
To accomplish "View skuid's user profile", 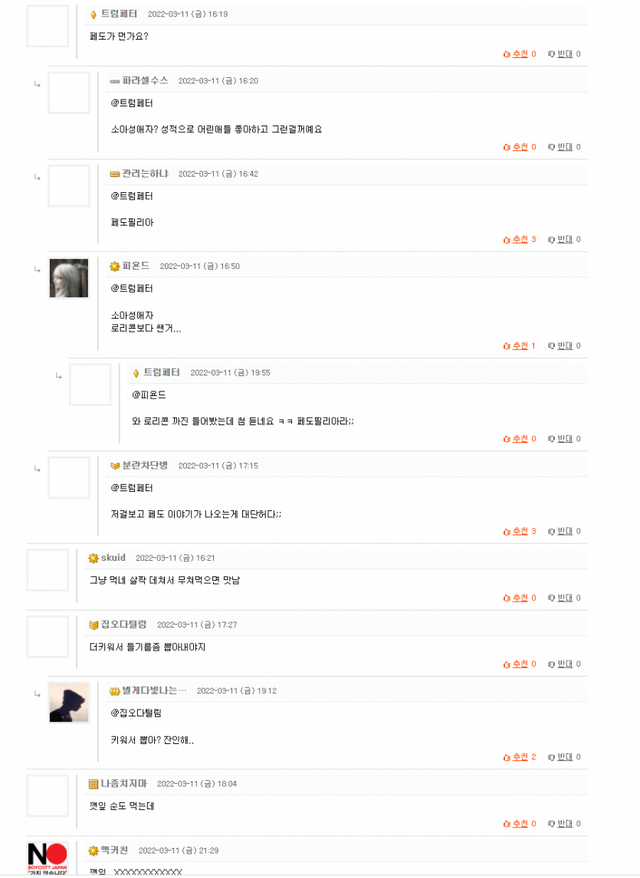I will (x=113, y=557).
